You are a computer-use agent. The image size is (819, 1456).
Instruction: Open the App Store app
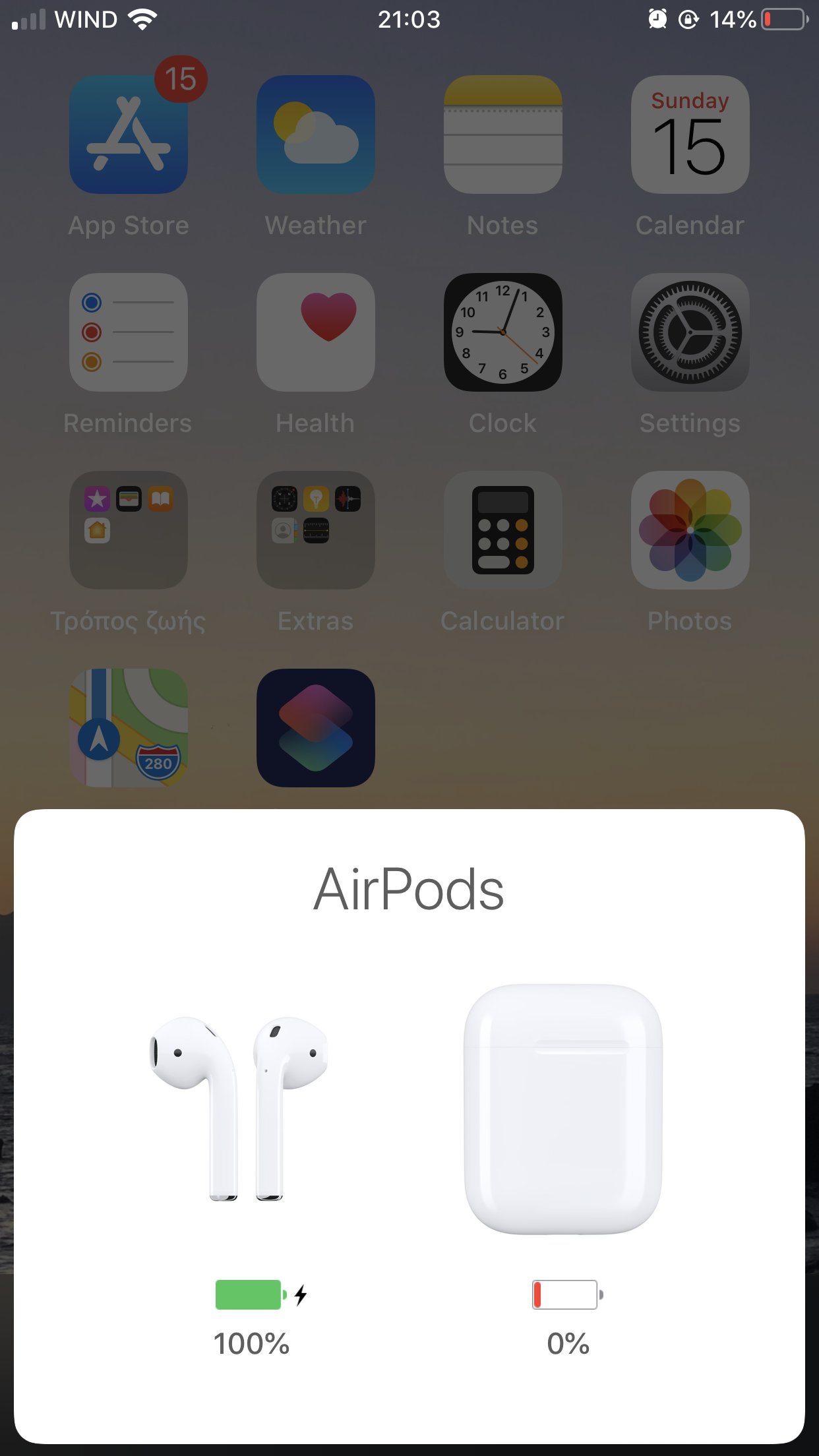tap(129, 135)
